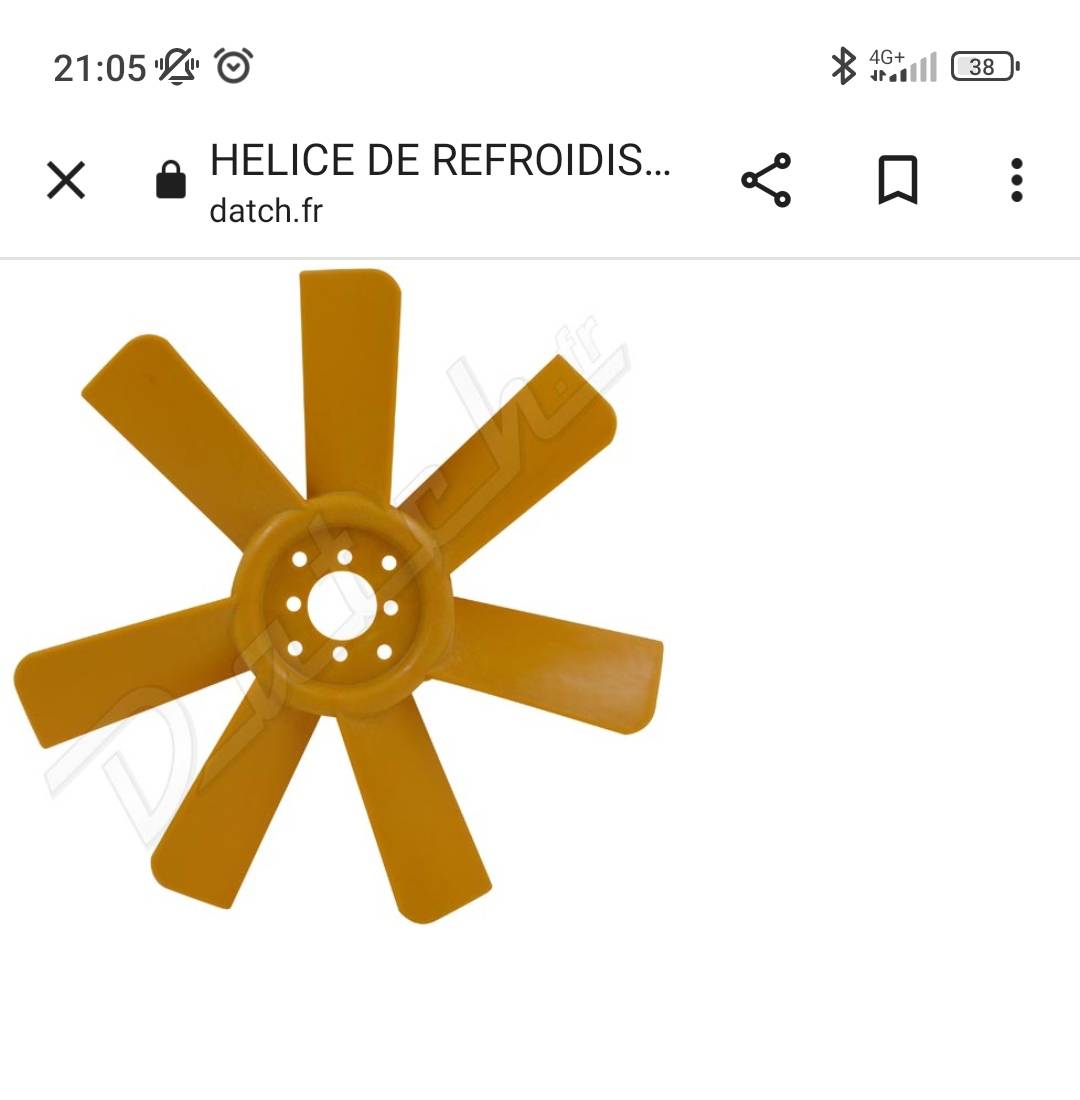This screenshot has height=1100, width=1080.
Task: View site security info via lock icon
Action: [171, 181]
